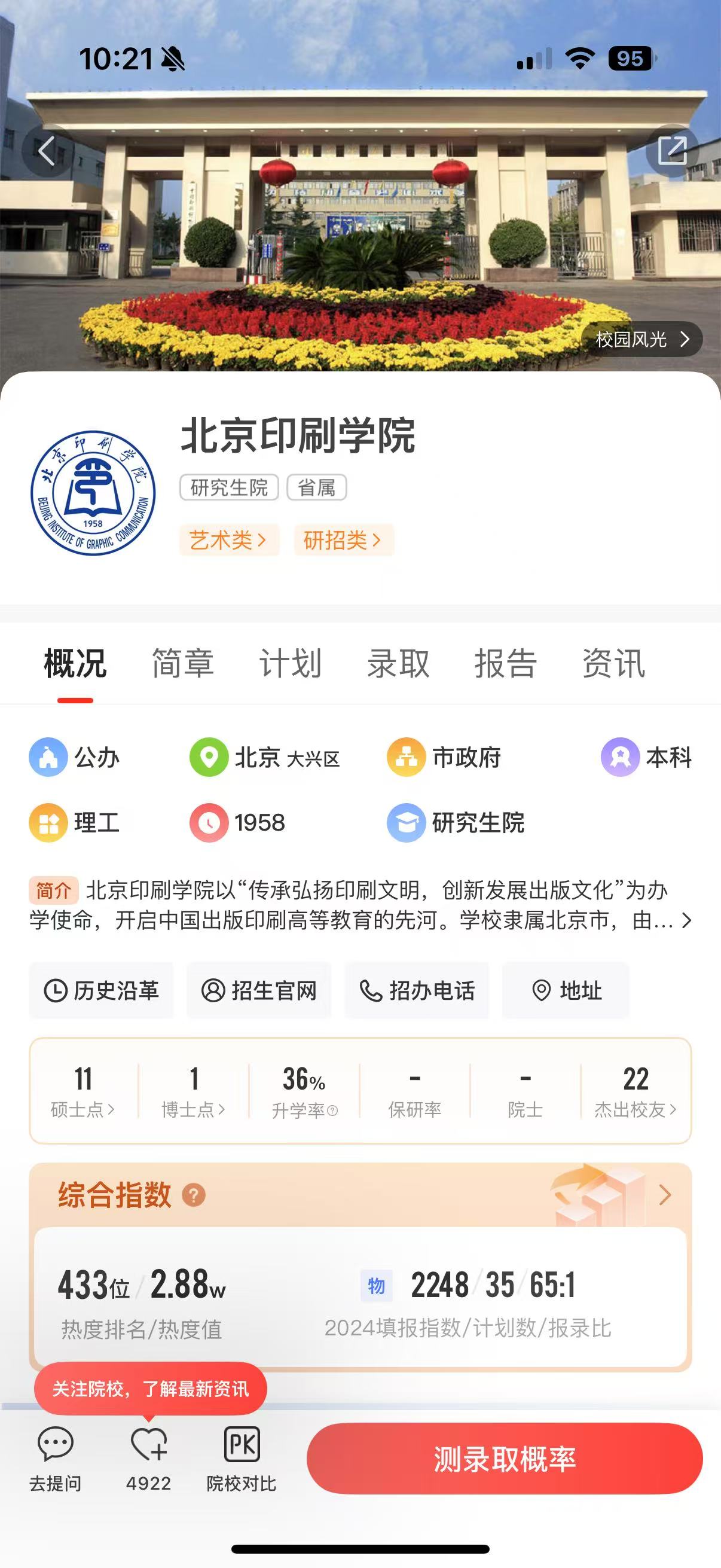Show the school 地址
The width and height of the screenshot is (721, 1568).
pyautogui.click(x=566, y=990)
